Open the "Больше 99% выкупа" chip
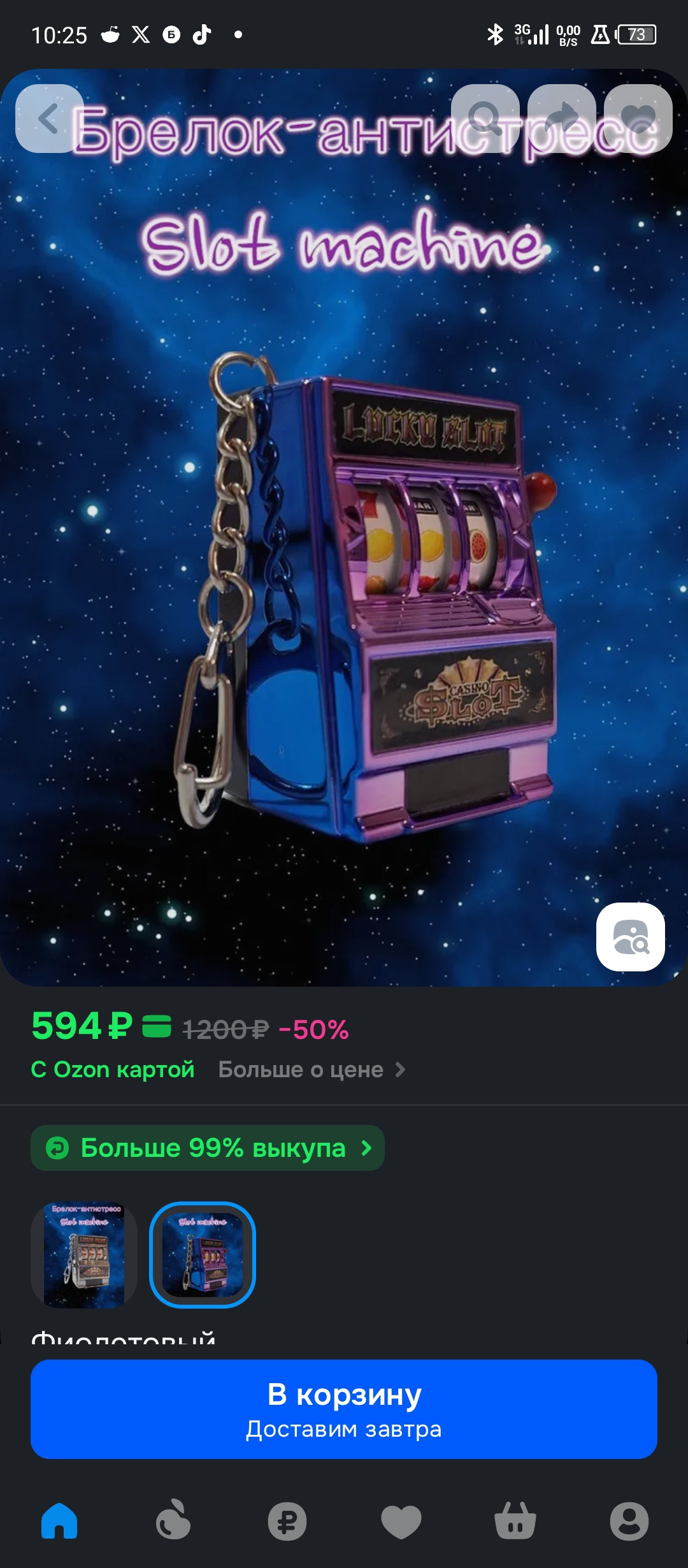 tap(208, 1148)
